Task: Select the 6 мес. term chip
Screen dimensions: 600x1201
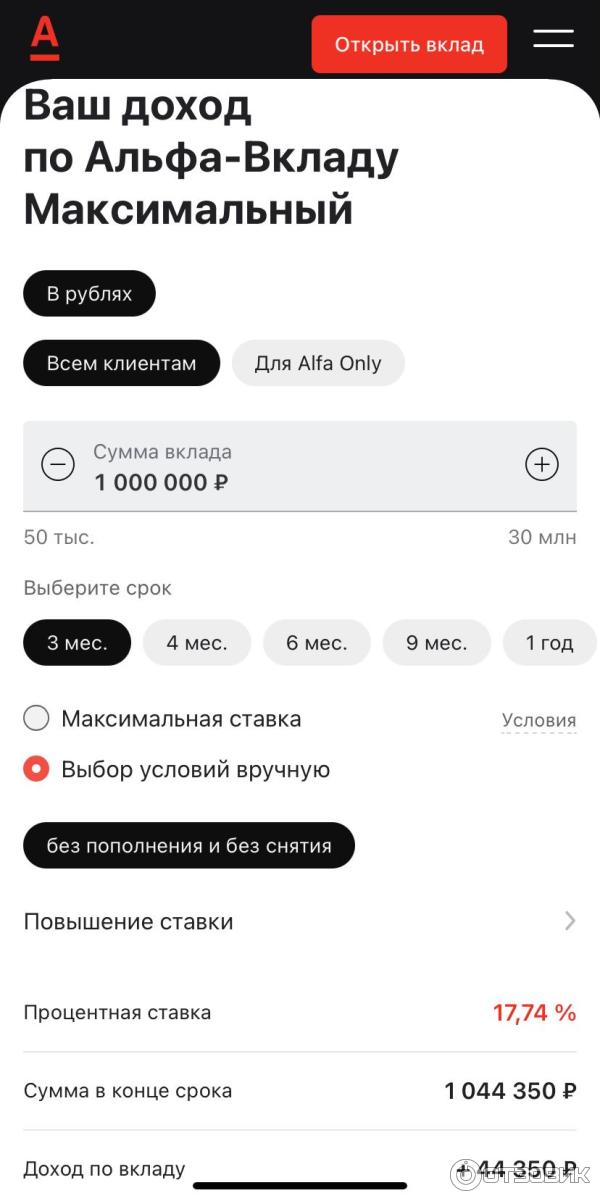Action: tap(317, 643)
